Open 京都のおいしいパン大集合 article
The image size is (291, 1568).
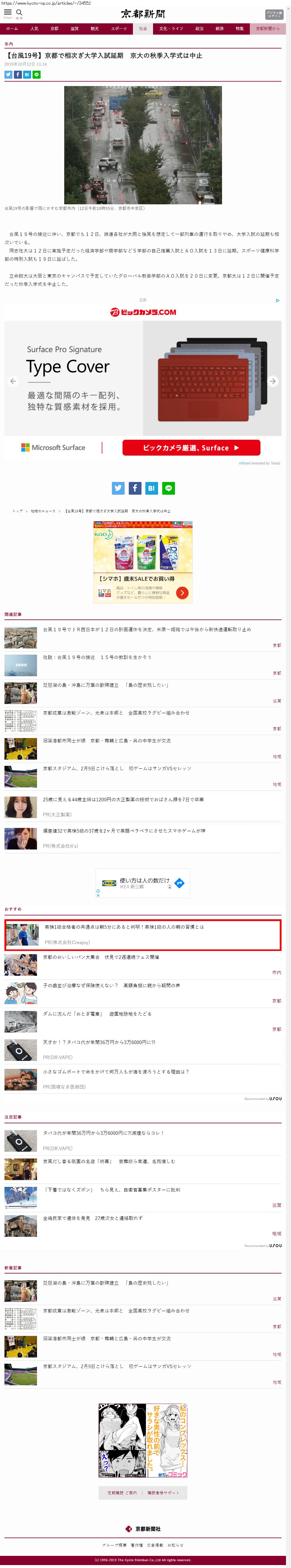[101, 957]
